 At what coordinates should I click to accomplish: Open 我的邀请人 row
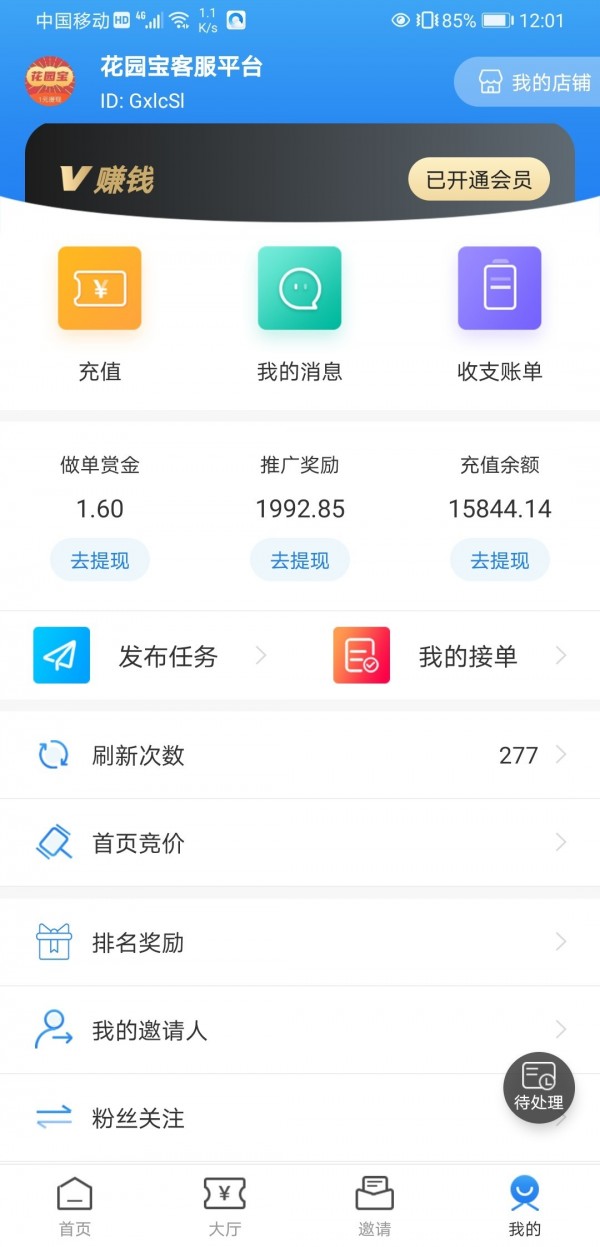pyautogui.click(x=300, y=1030)
